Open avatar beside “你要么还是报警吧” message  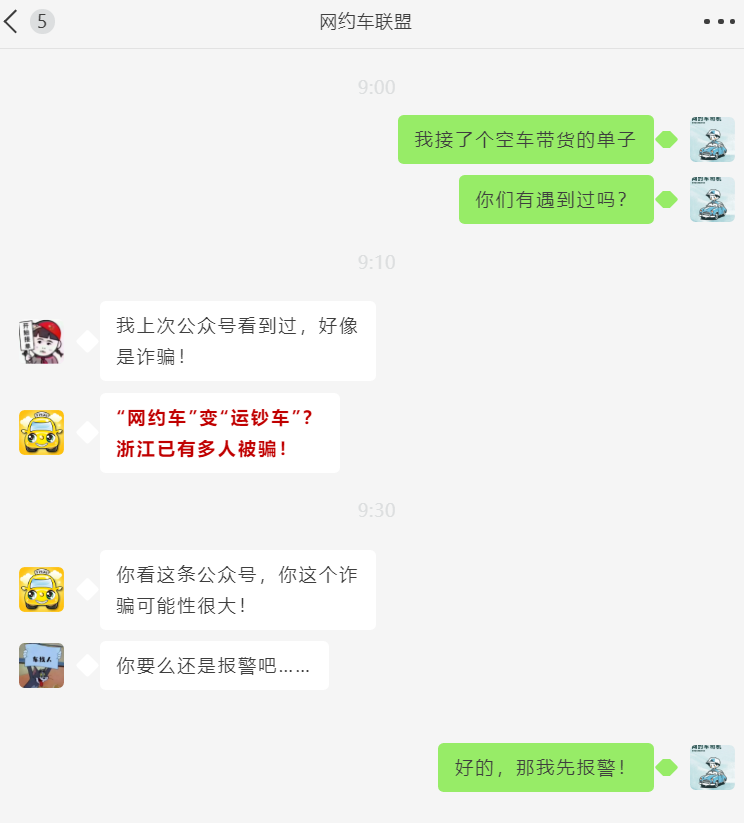pyautogui.click(x=41, y=665)
